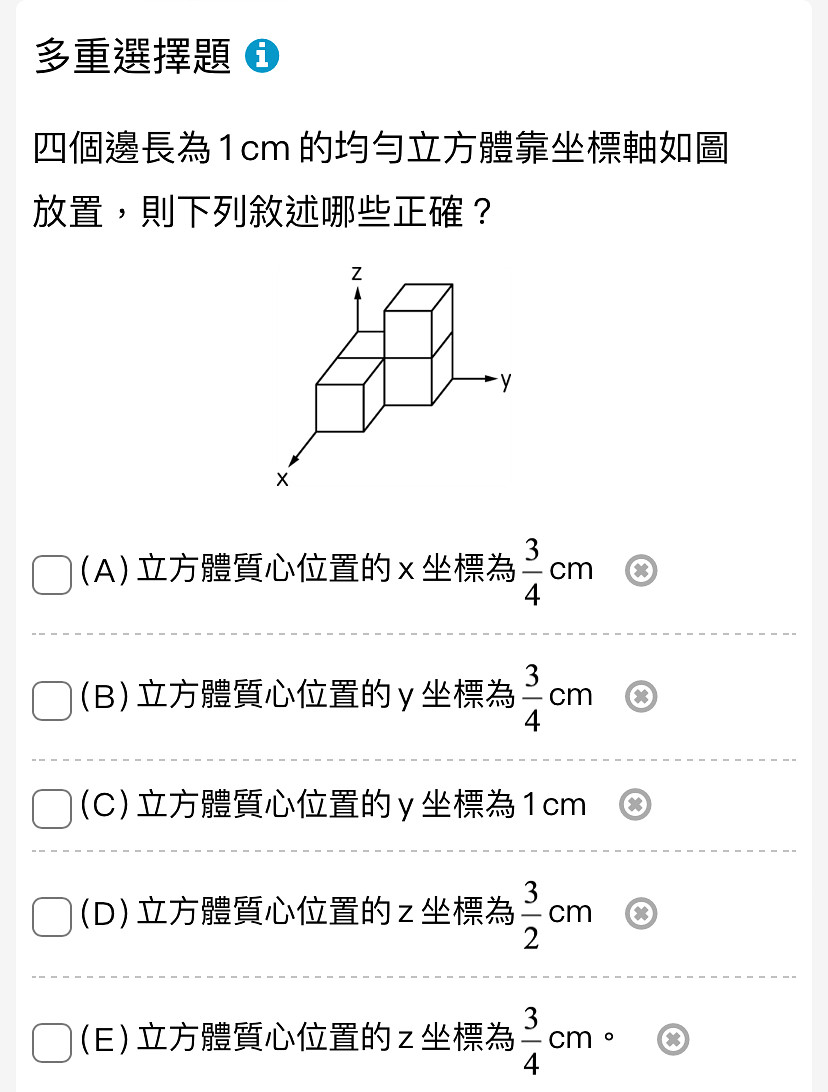Check option (B) y 坐標 3/4 cm
This screenshot has width=828, height=1092.
[x=51, y=700]
